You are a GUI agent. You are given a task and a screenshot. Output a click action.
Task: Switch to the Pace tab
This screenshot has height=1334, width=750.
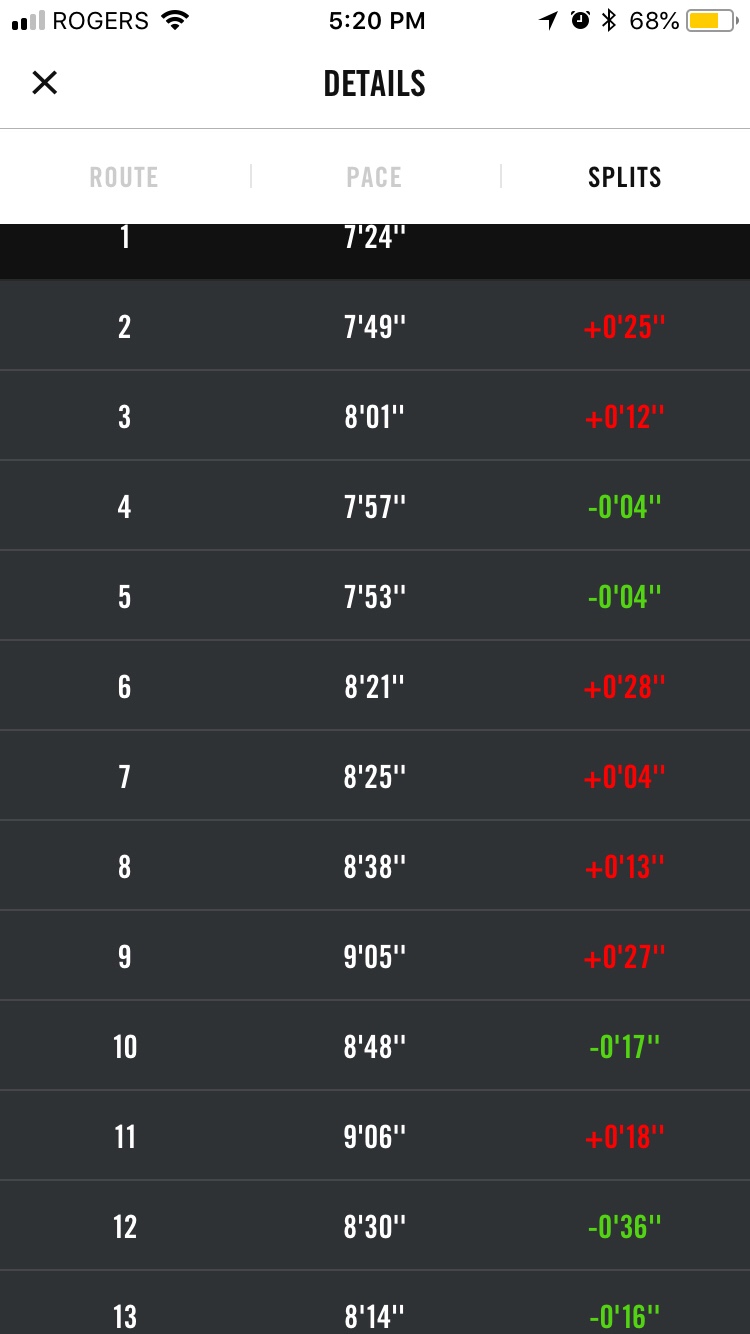pos(374,177)
